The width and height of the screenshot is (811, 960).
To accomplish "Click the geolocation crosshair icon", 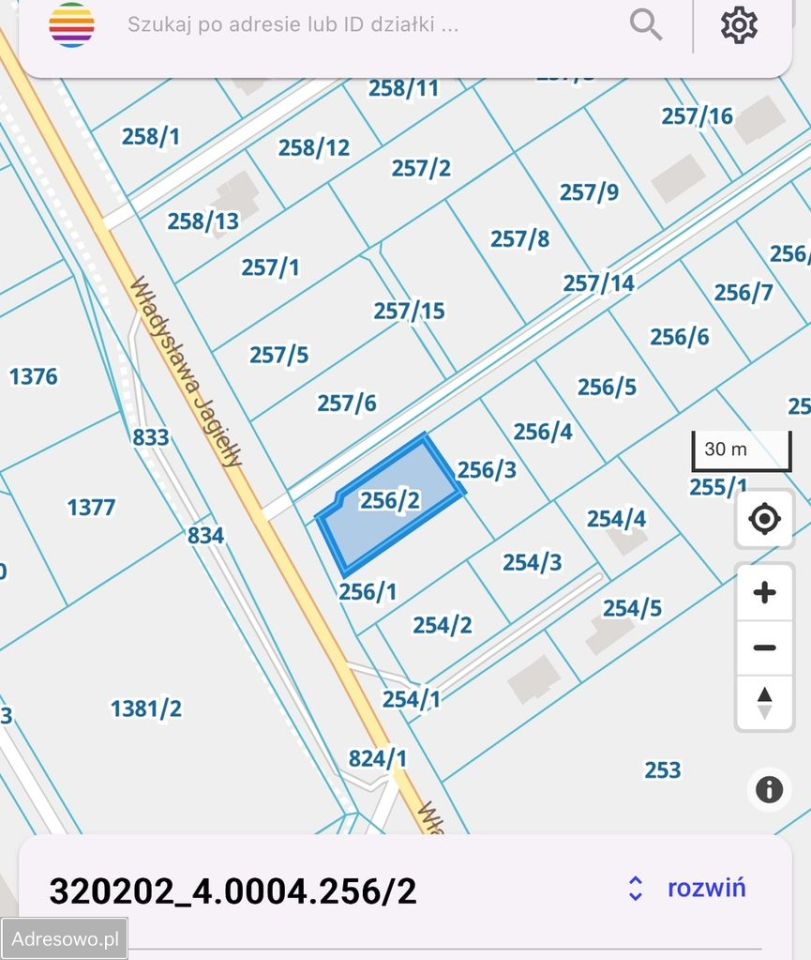I will click(x=764, y=517).
